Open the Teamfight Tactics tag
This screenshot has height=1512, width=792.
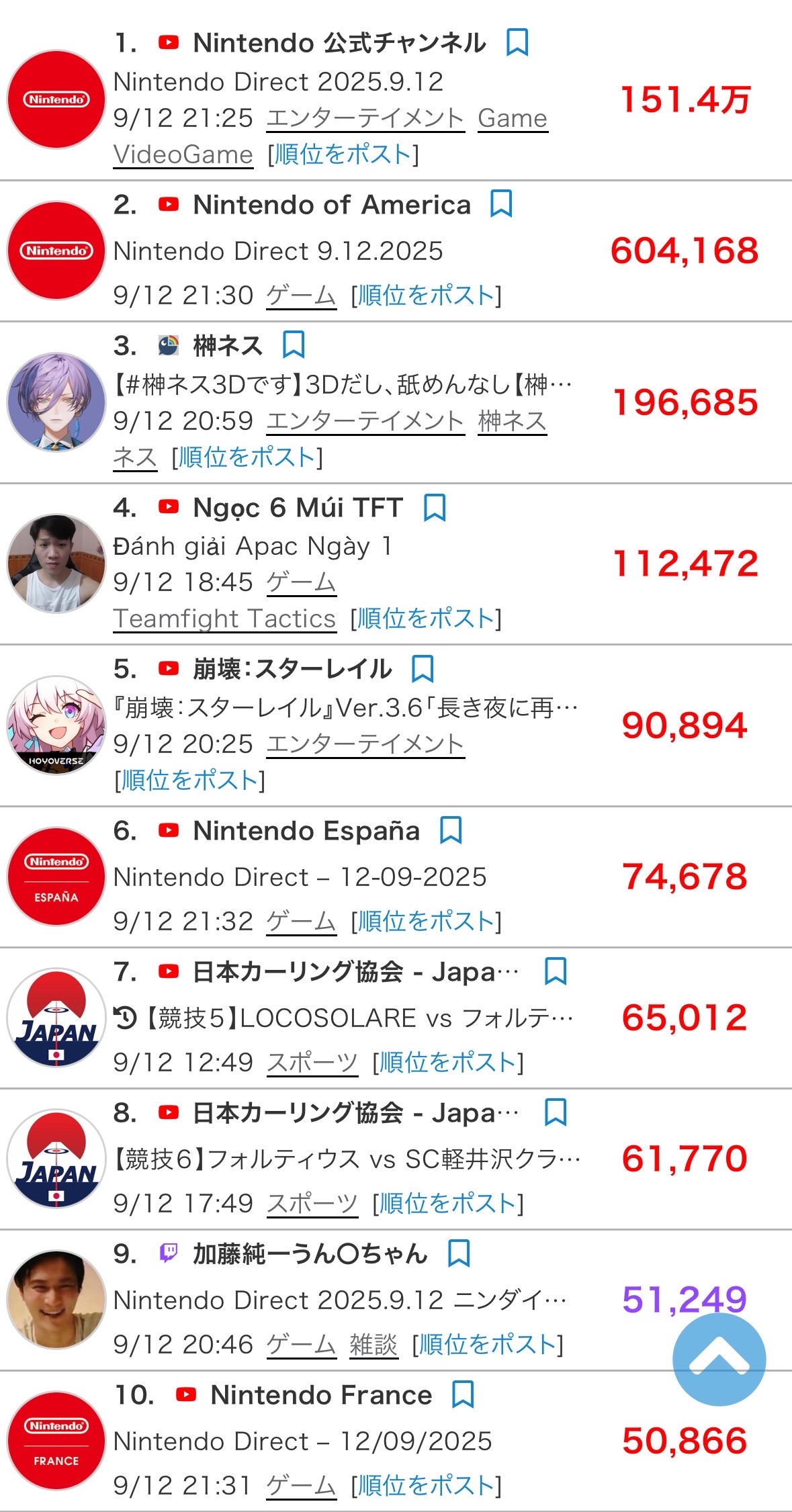(224, 619)
